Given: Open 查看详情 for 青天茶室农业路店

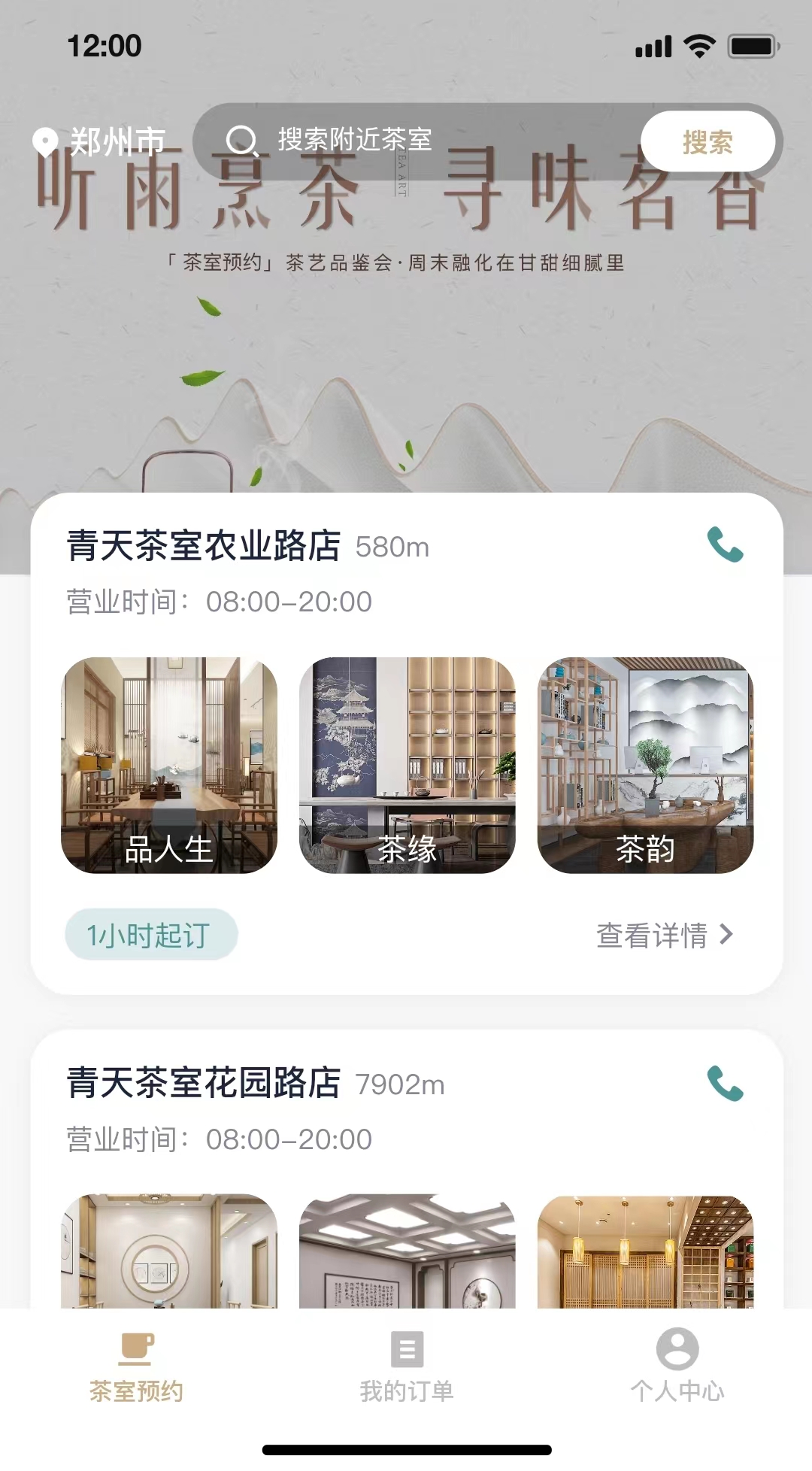Looking at the screenshot, I should coord(651,934).
